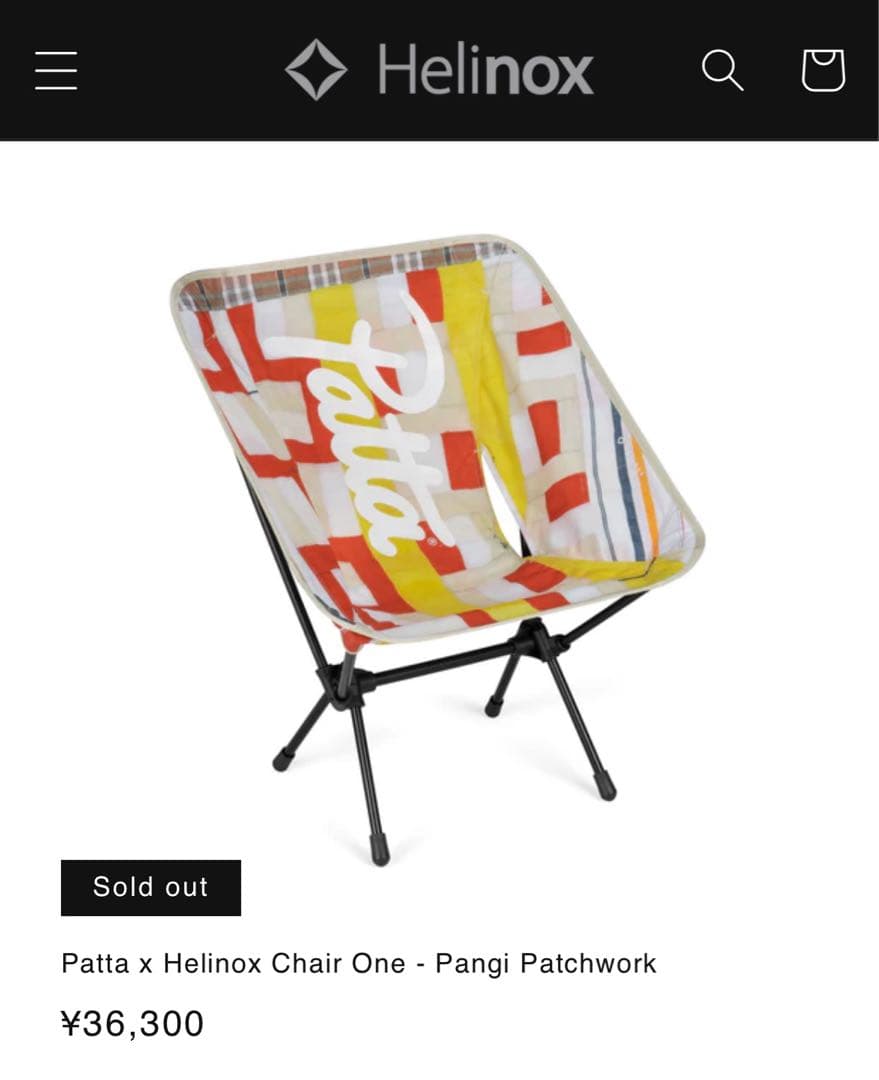Image resolution: width=879 pixels, height=1080 pixels.
Task: Tap the Helinox logo to go home
Action: pyautogui.click(x=439, y=70)
